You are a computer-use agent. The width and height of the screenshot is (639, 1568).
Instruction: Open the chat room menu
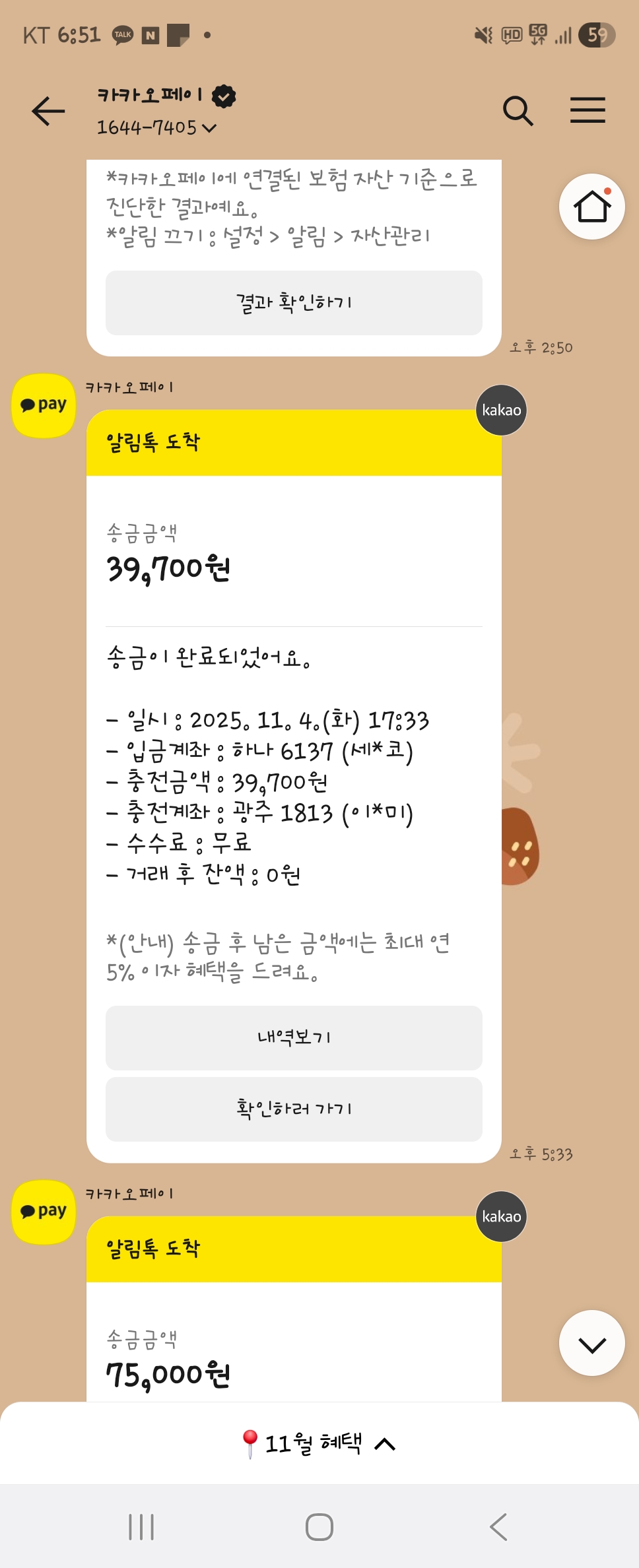click(588, 110)
